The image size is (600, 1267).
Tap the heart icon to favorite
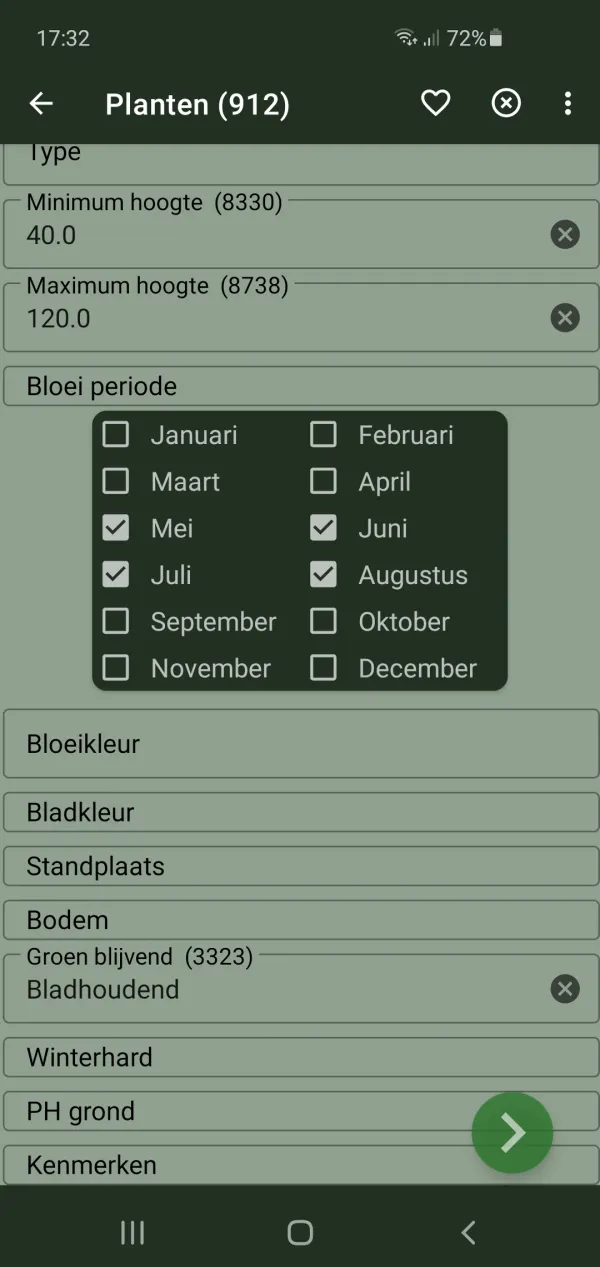coord(435,103)
